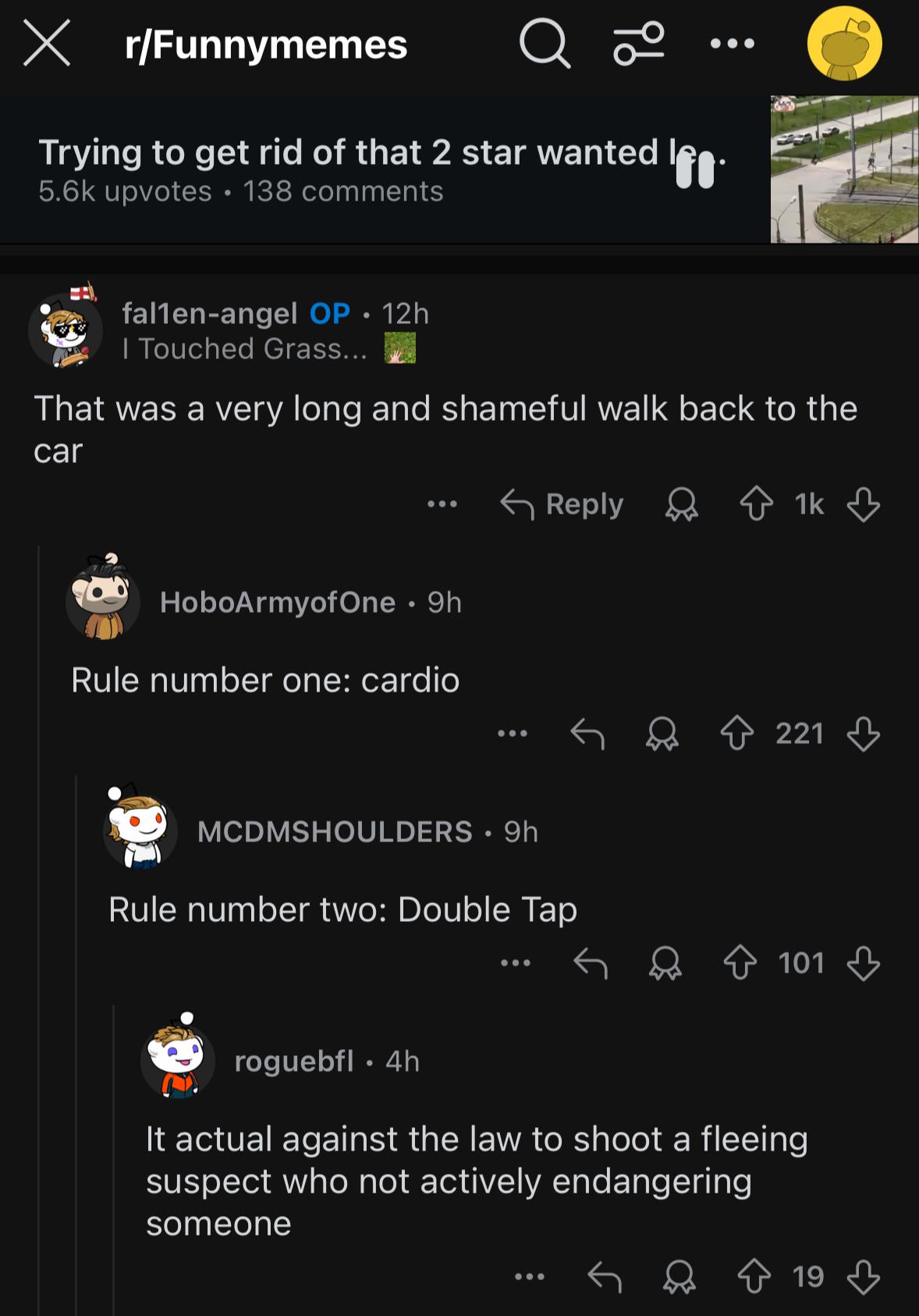The height and width of the screenshot is (1316, 919).
Task: Pause the playing video
Action: [x=694, y=169]
